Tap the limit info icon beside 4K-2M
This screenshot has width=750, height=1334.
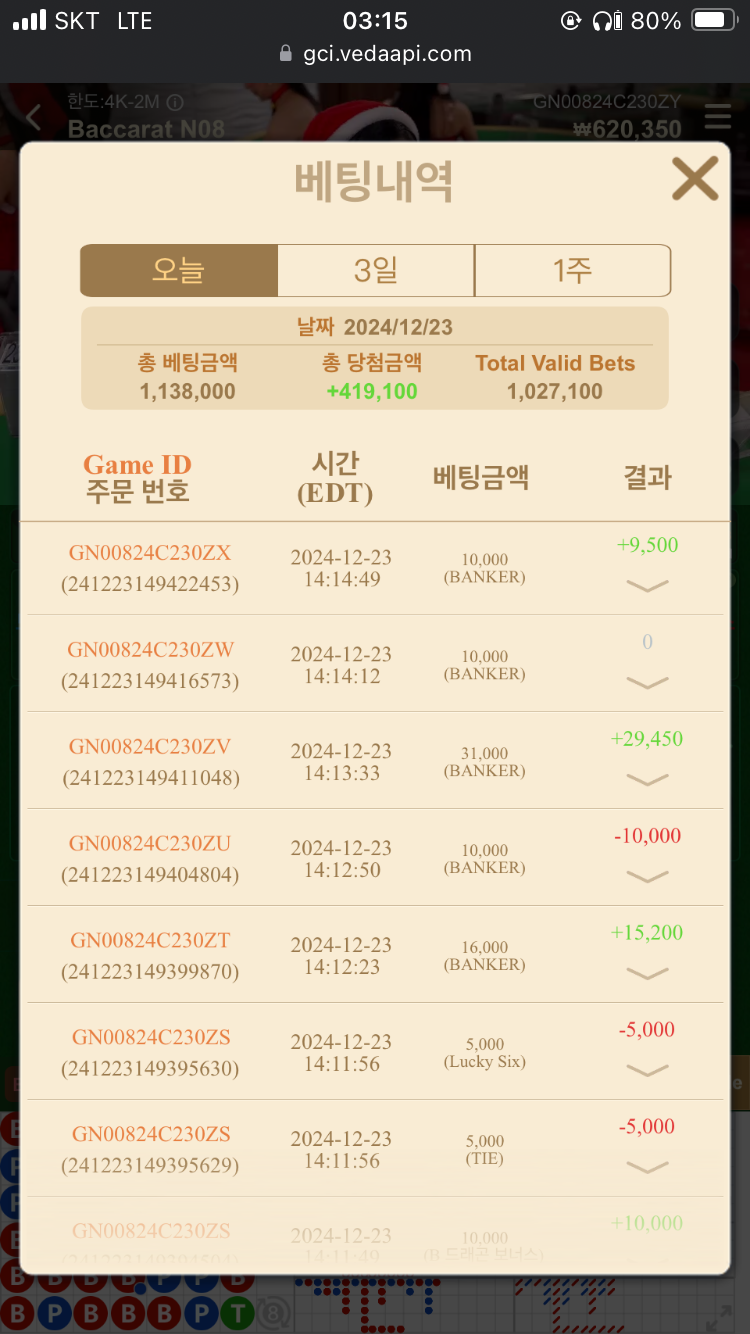(x=175, y=102)
